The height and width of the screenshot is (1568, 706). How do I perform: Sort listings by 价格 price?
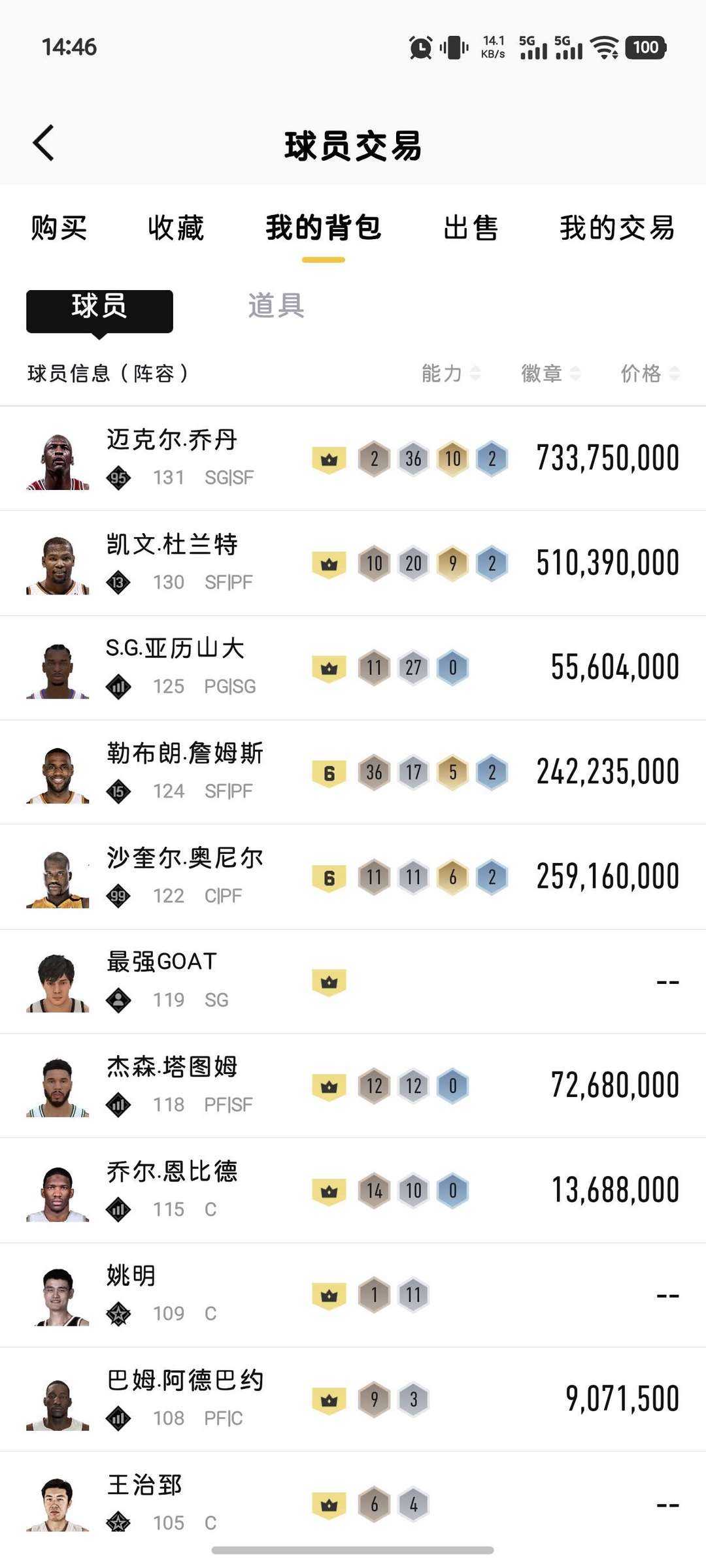pyautogui.click(x=641, y=374)
